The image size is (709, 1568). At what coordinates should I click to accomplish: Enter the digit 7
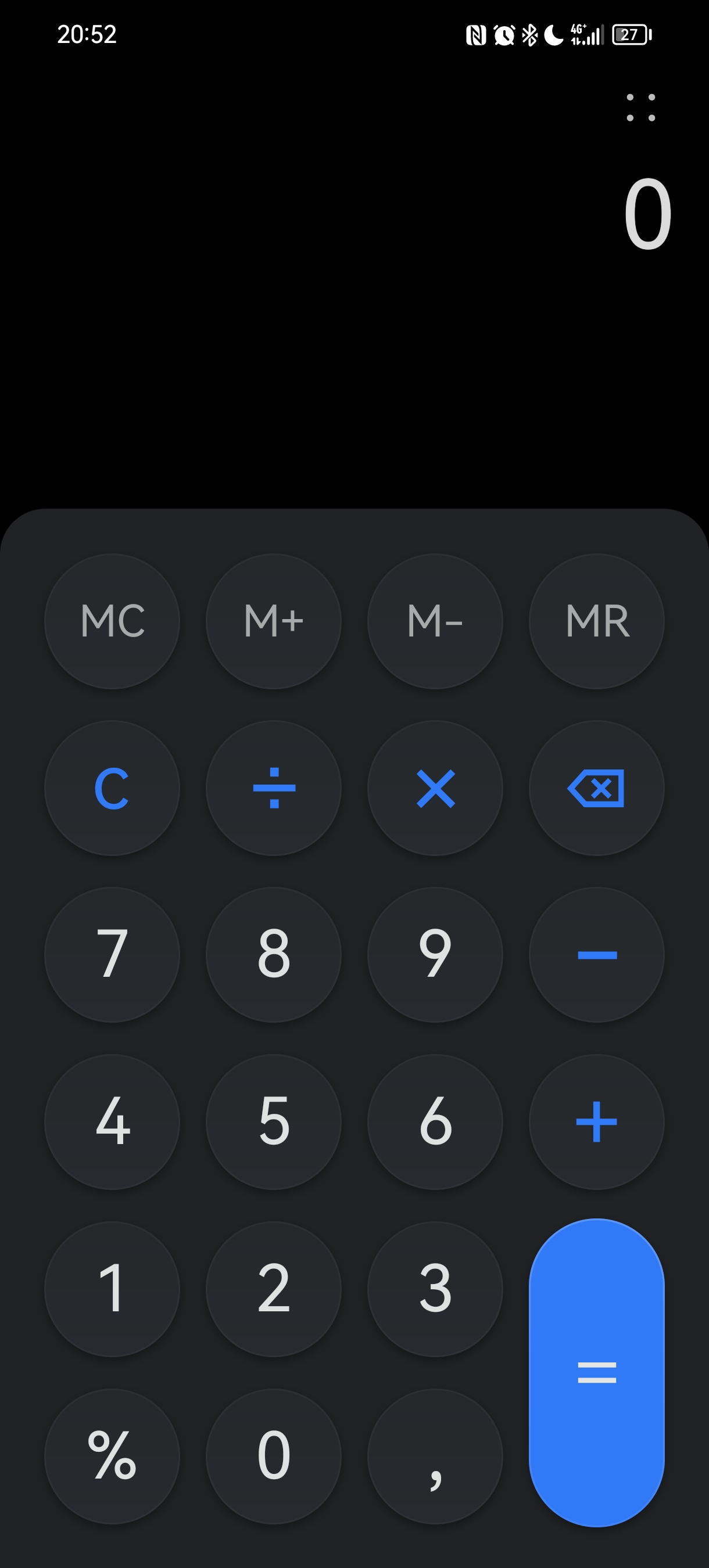[x=112, y=954]
